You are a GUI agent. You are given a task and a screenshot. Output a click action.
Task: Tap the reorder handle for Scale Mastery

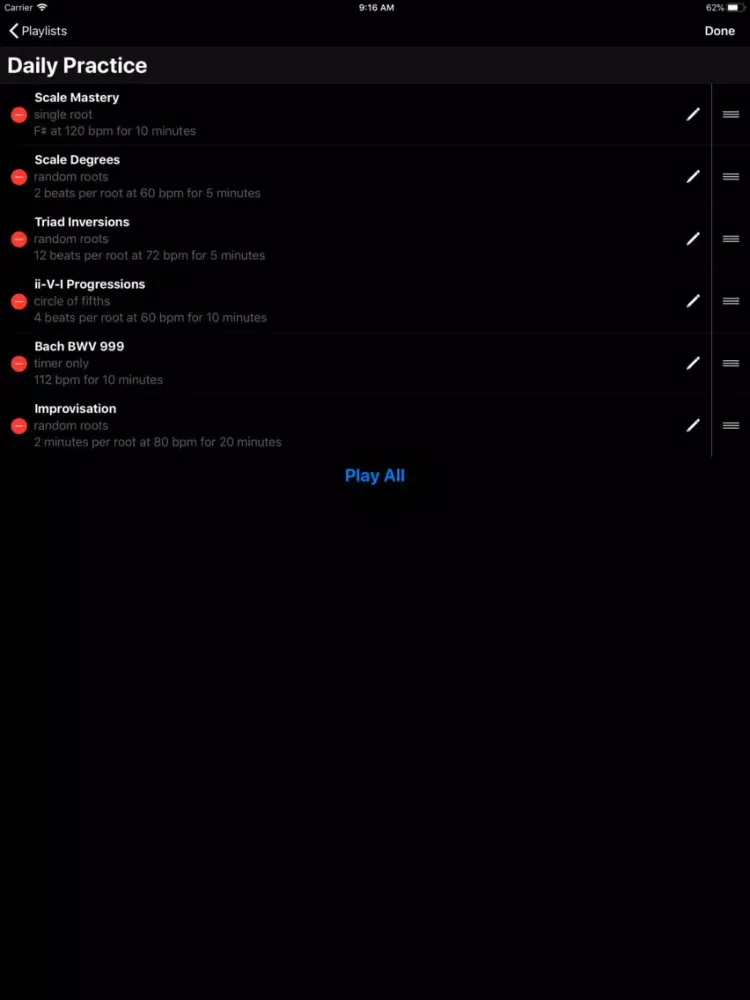(731, 115)
